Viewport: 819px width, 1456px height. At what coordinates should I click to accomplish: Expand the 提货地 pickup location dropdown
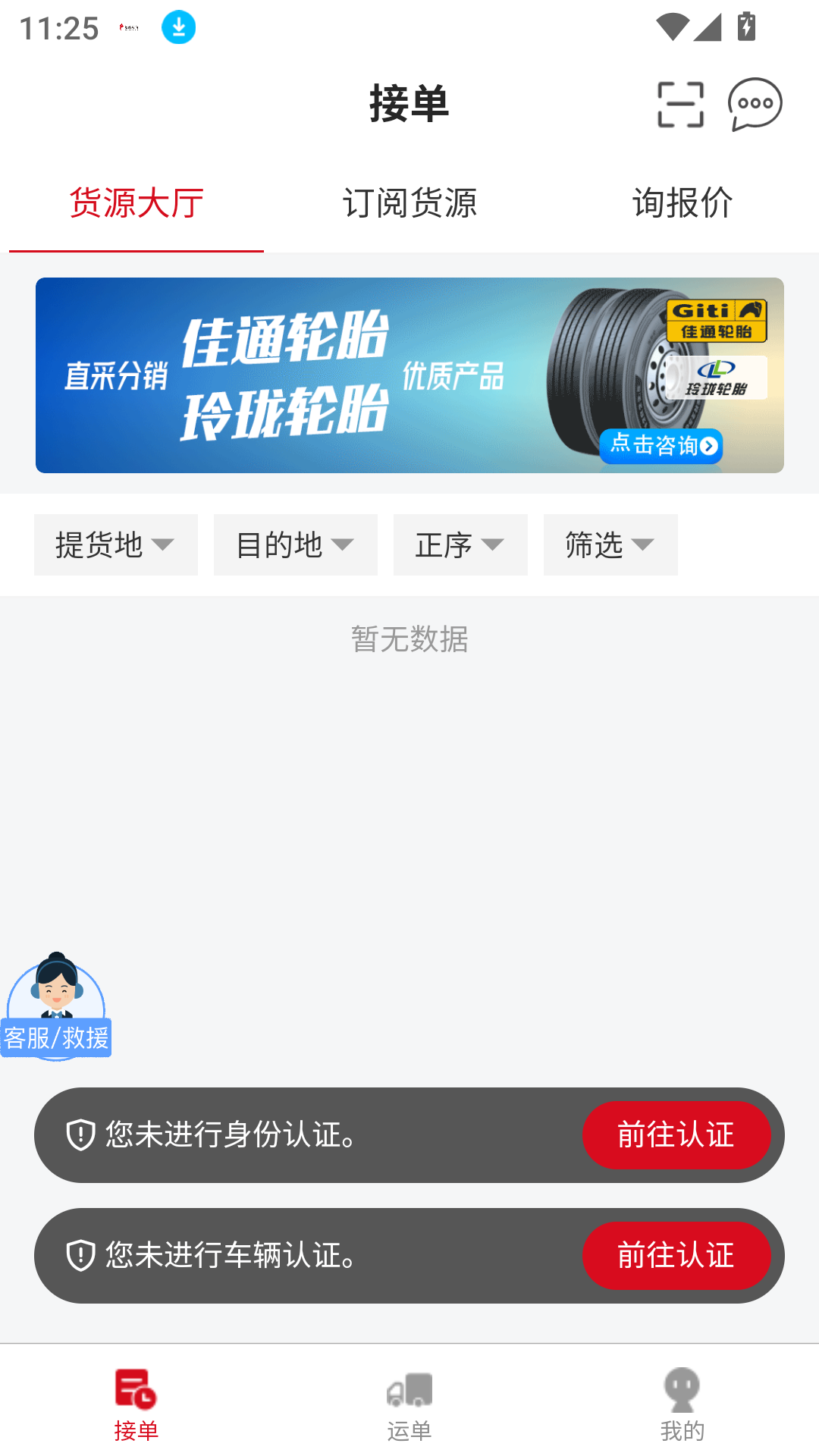click(116, 544)
